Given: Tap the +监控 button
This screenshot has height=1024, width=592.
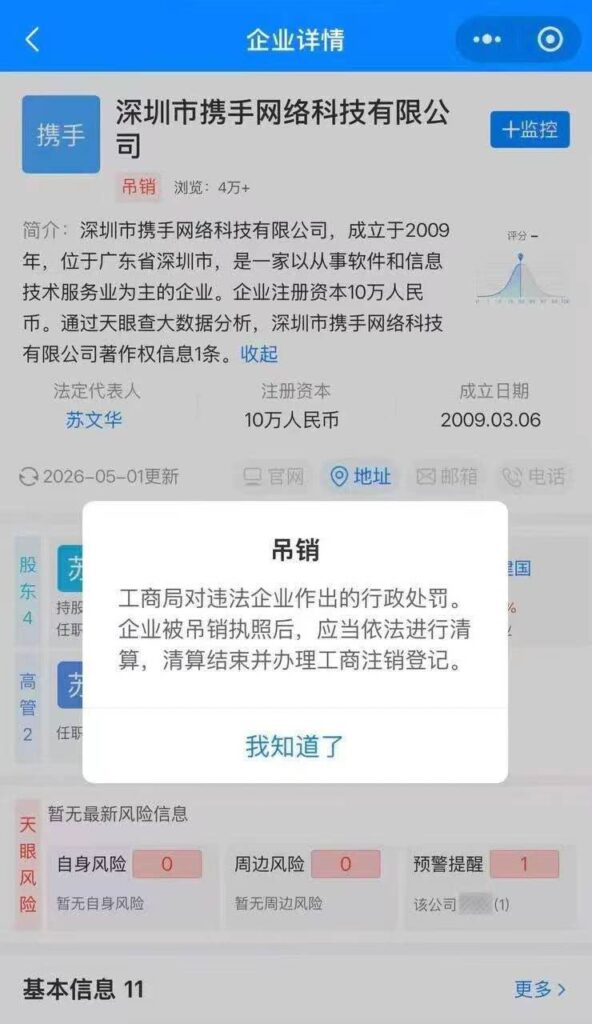Looking at the screenshot, I should pyautogui.click(x=530, y=129).
